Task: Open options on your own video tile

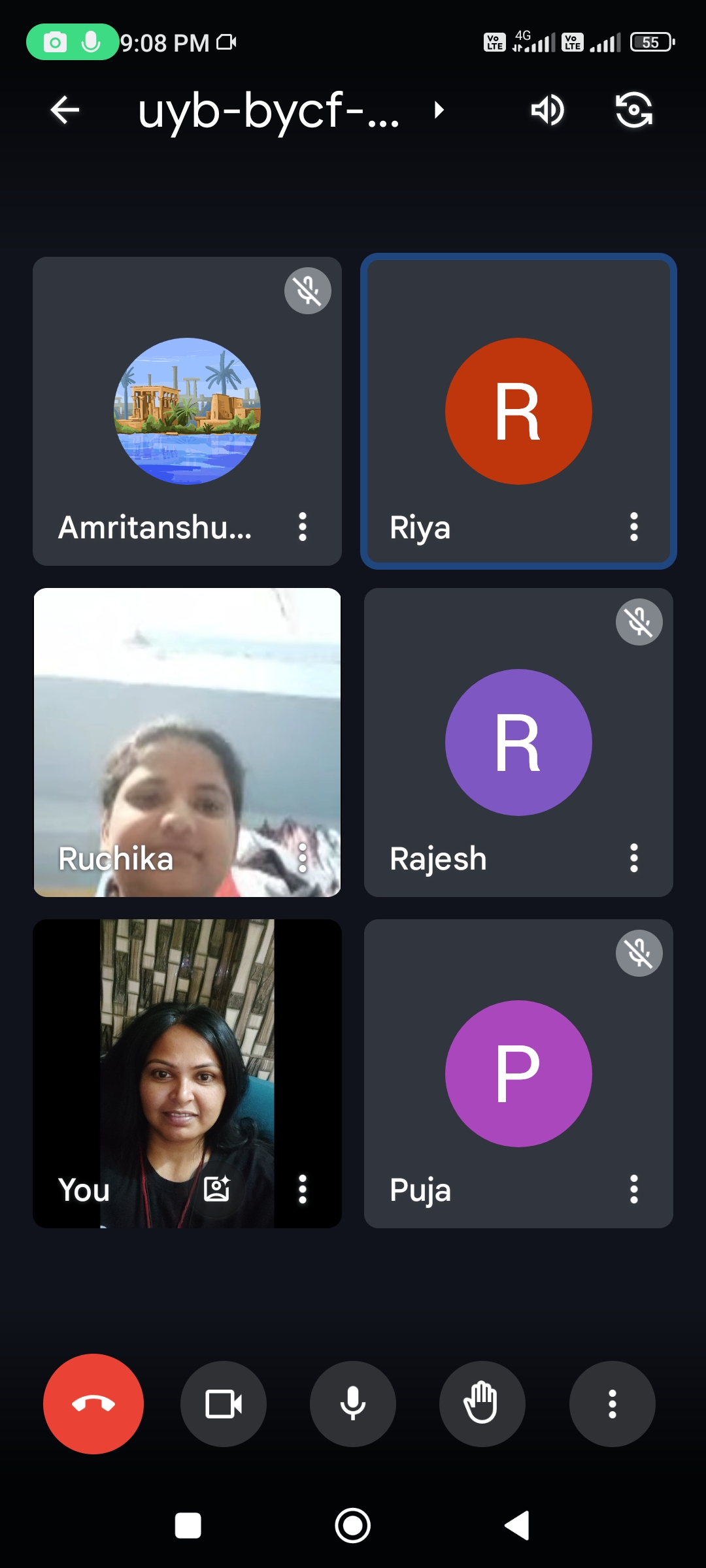Action: [303, 1189]
